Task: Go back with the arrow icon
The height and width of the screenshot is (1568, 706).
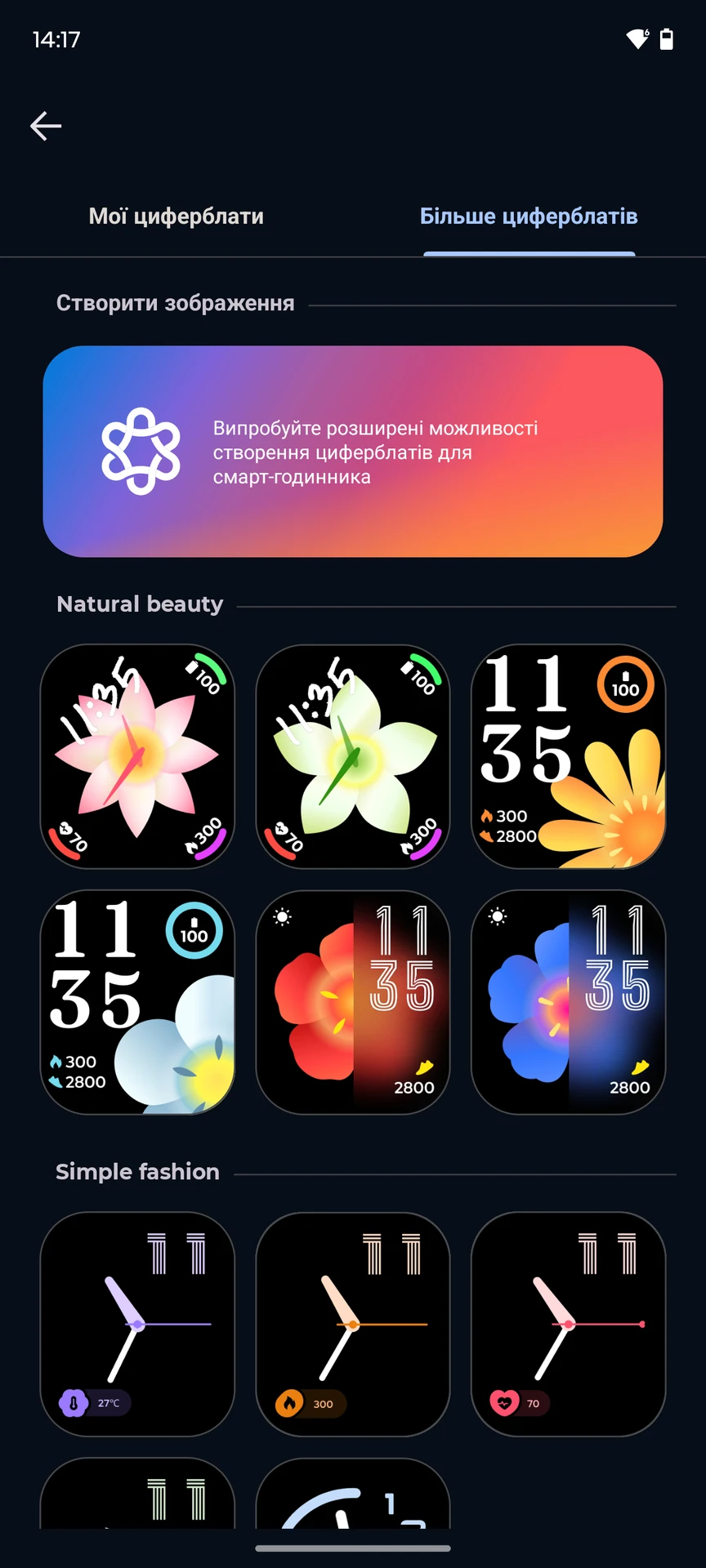Action: point(46,126)
